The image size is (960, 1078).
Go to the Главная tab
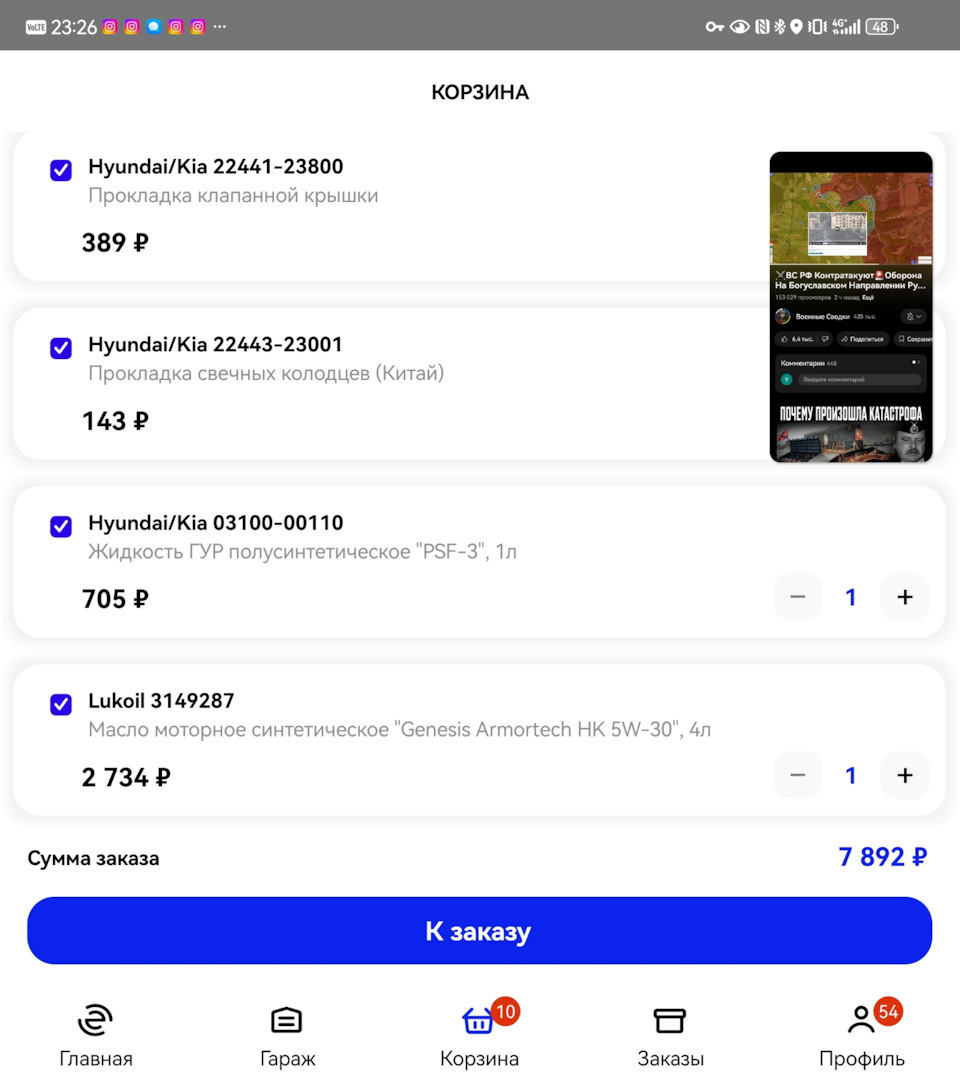(96, 1035)
